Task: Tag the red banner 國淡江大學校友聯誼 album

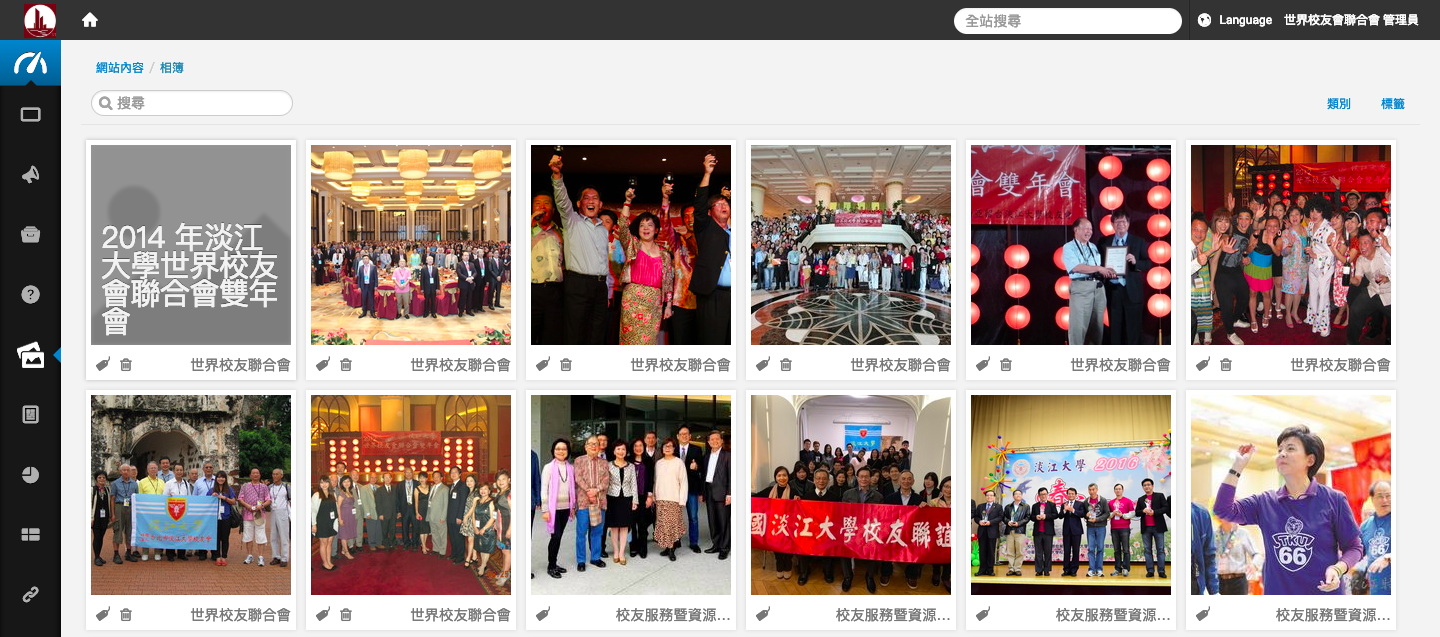Action: tap(763, 615)
